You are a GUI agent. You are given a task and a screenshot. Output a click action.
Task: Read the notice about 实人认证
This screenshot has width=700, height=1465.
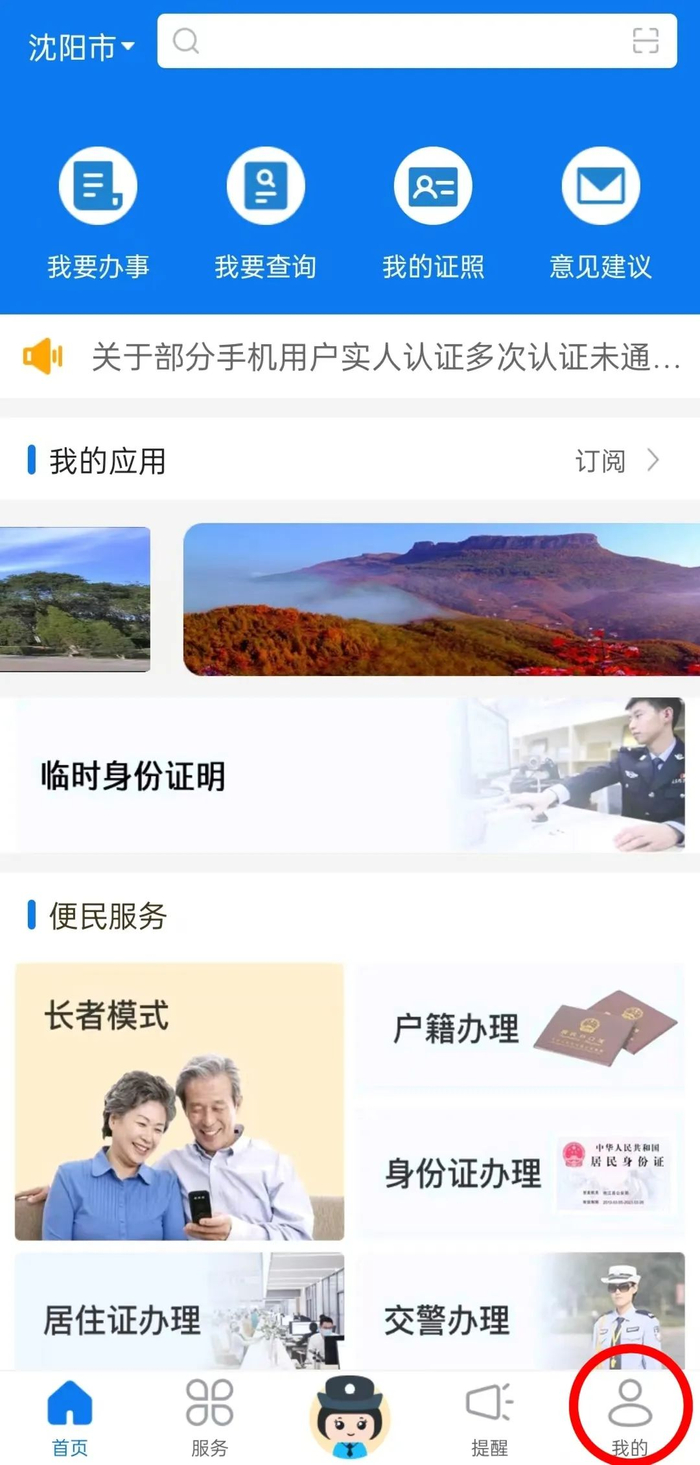(x=385, y=357)
